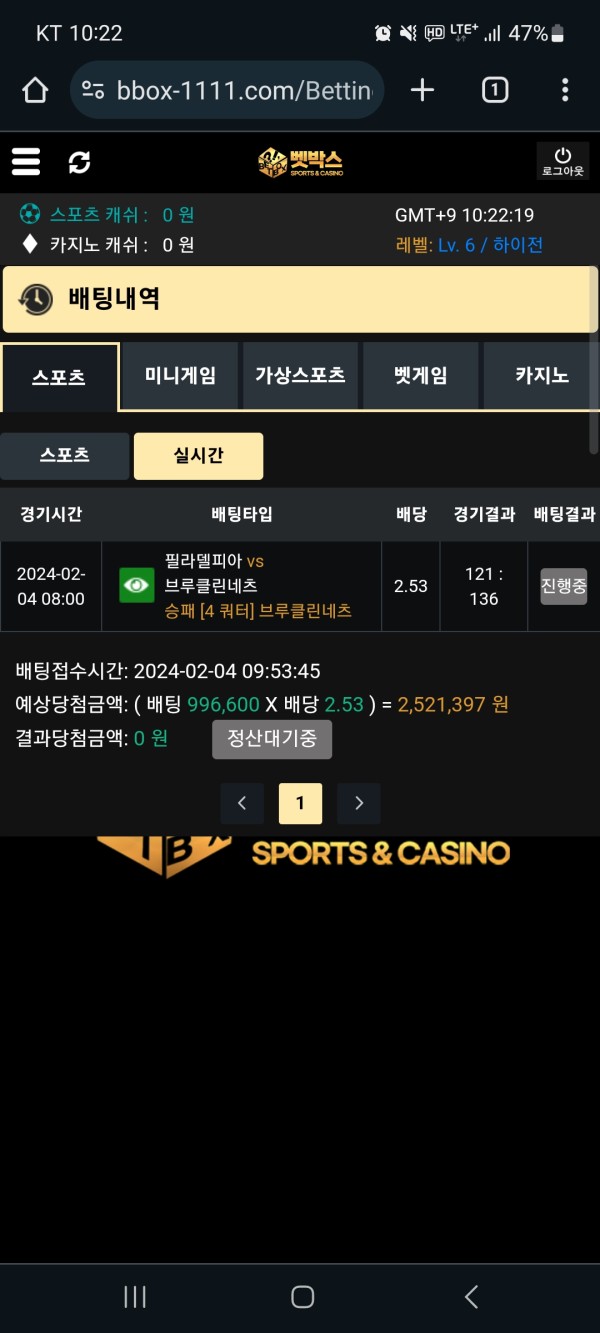Select page 1 in pagination

pyautogui.click(x=300, y=803)
